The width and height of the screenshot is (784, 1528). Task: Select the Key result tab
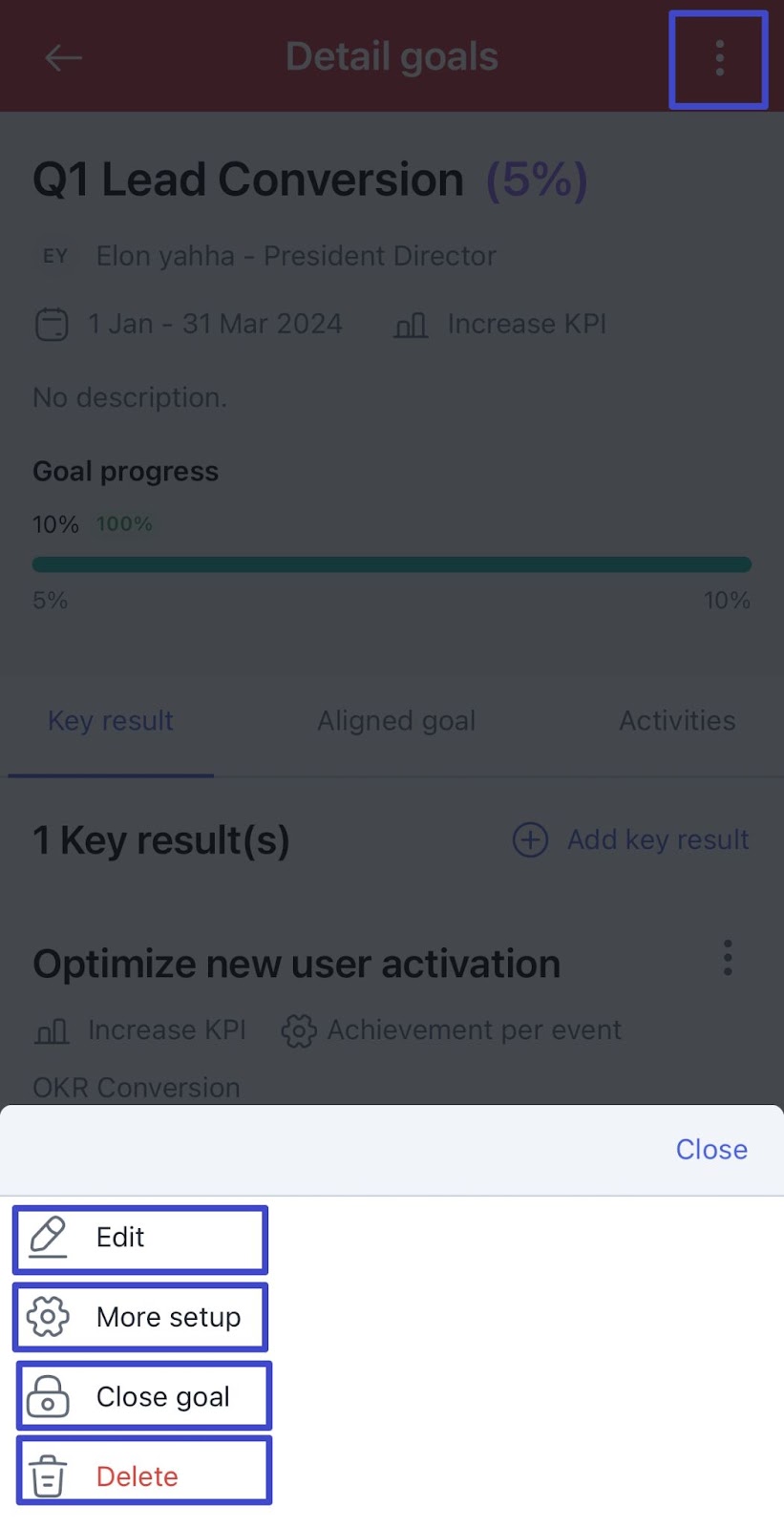pos(111,721)
